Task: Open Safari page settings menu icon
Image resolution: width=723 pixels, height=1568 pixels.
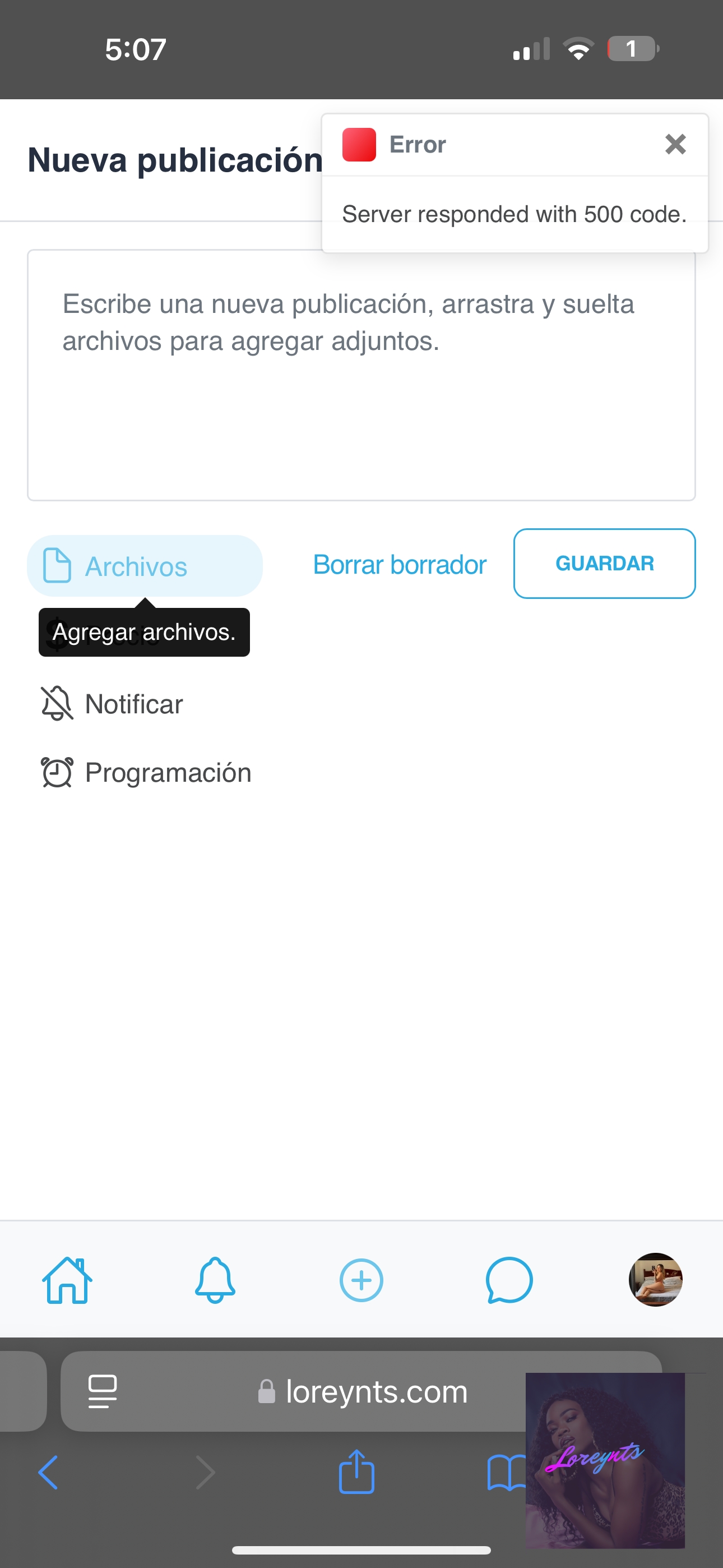Action: coord(102,1391)
